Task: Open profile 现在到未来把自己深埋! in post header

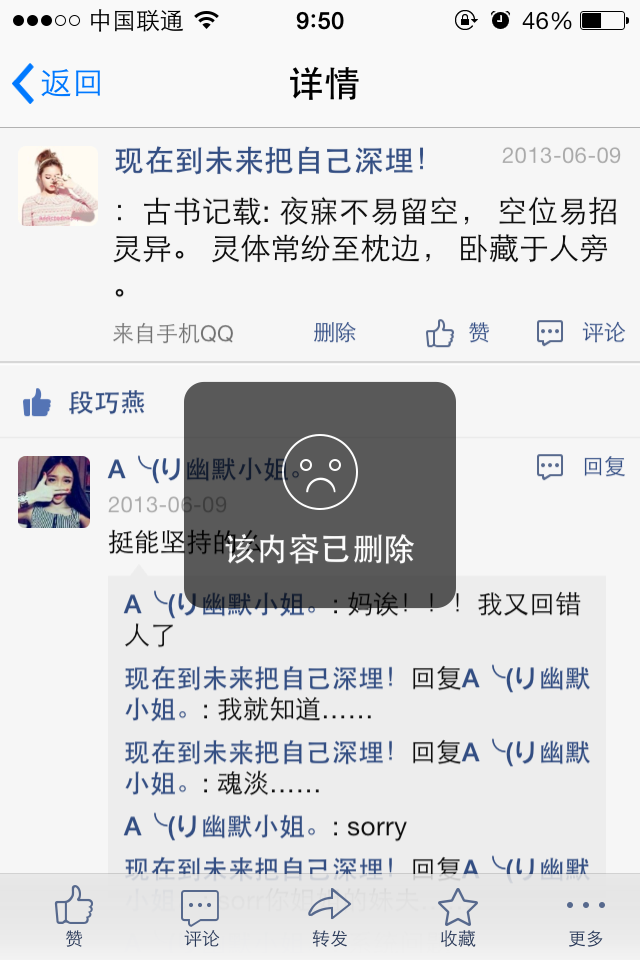Action: click(x=270, y=160)
